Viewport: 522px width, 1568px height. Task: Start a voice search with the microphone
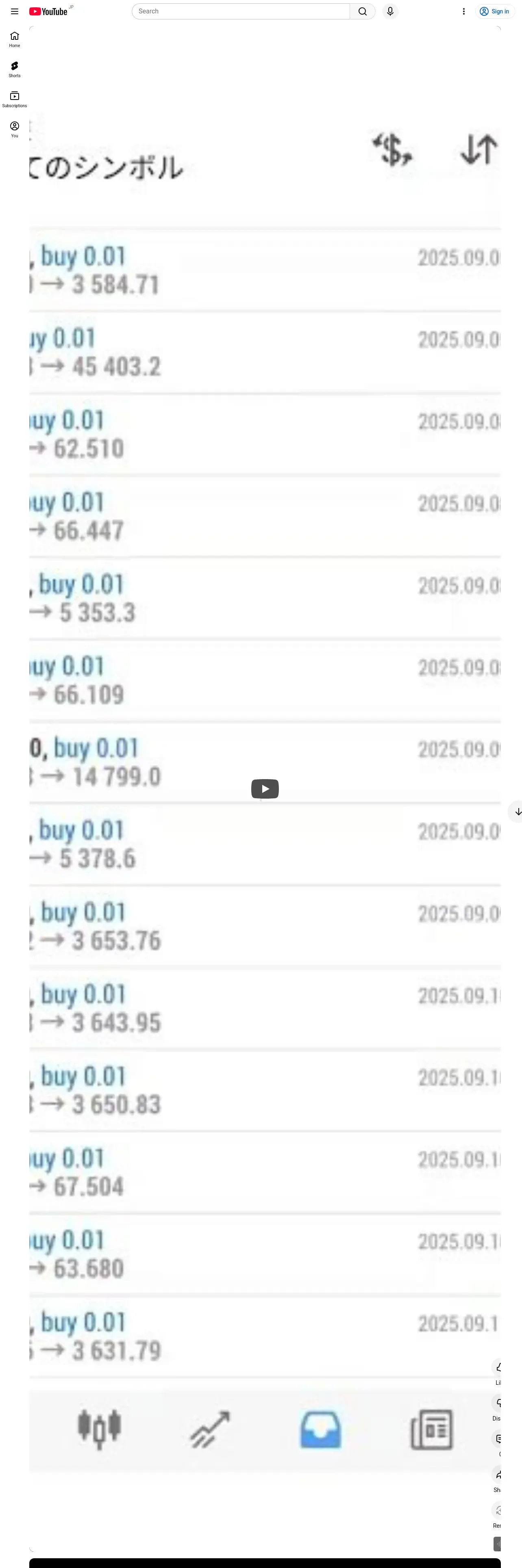point(390,11)
